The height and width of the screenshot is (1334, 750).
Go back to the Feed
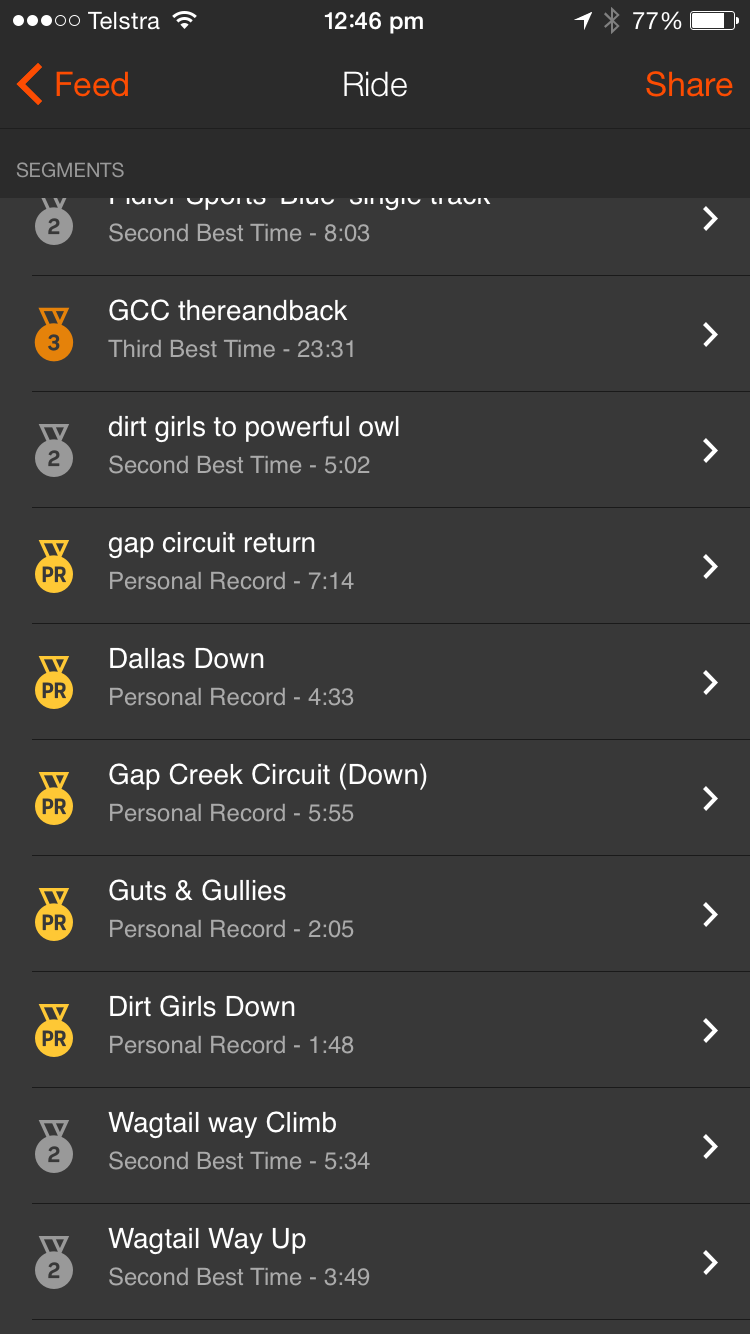click(x=74, y=85)
